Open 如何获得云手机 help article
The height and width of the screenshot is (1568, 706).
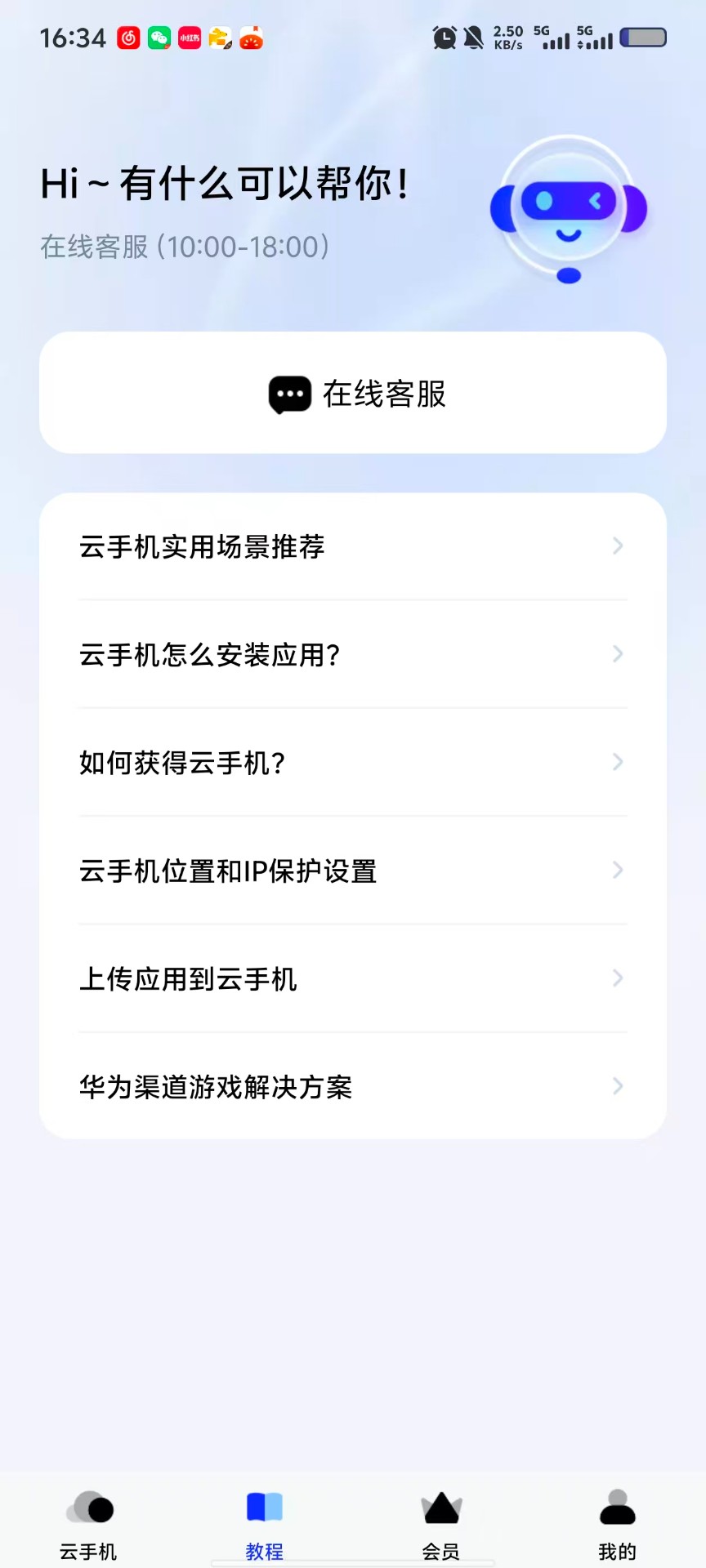pos(353,763)
